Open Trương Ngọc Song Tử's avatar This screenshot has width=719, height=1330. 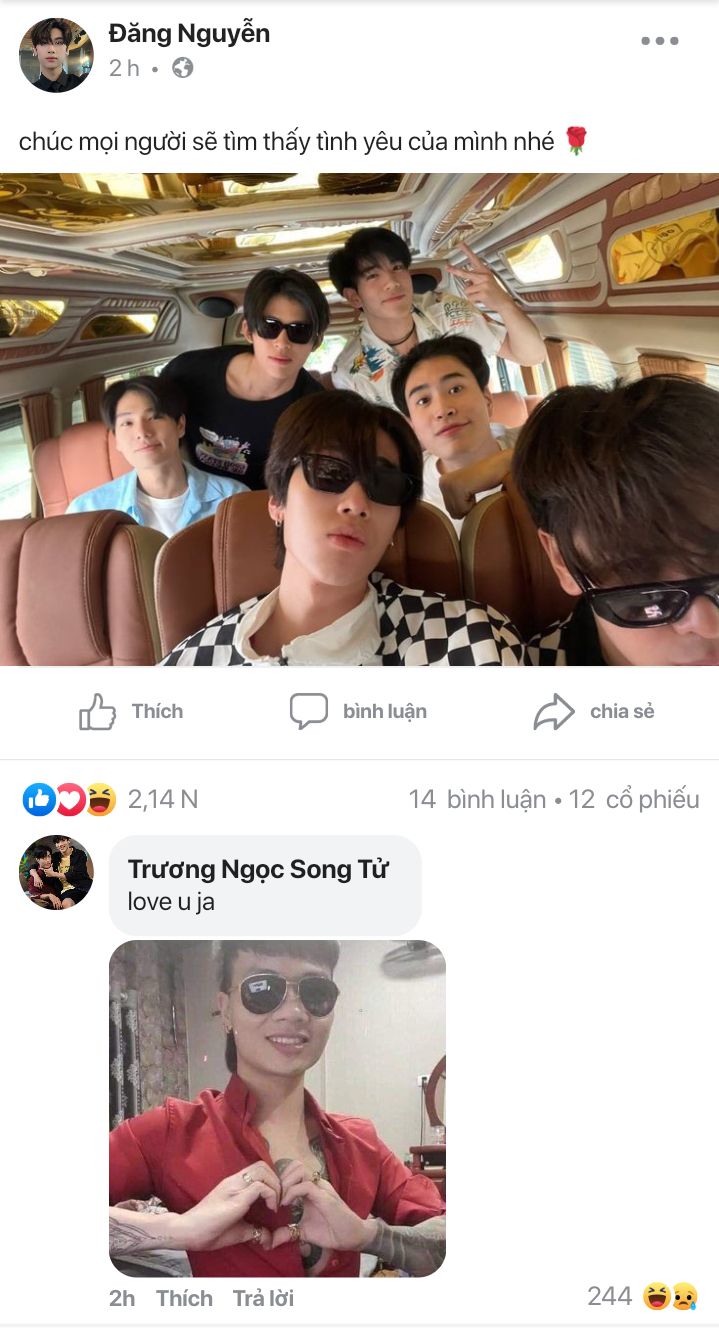pos(56,872)
